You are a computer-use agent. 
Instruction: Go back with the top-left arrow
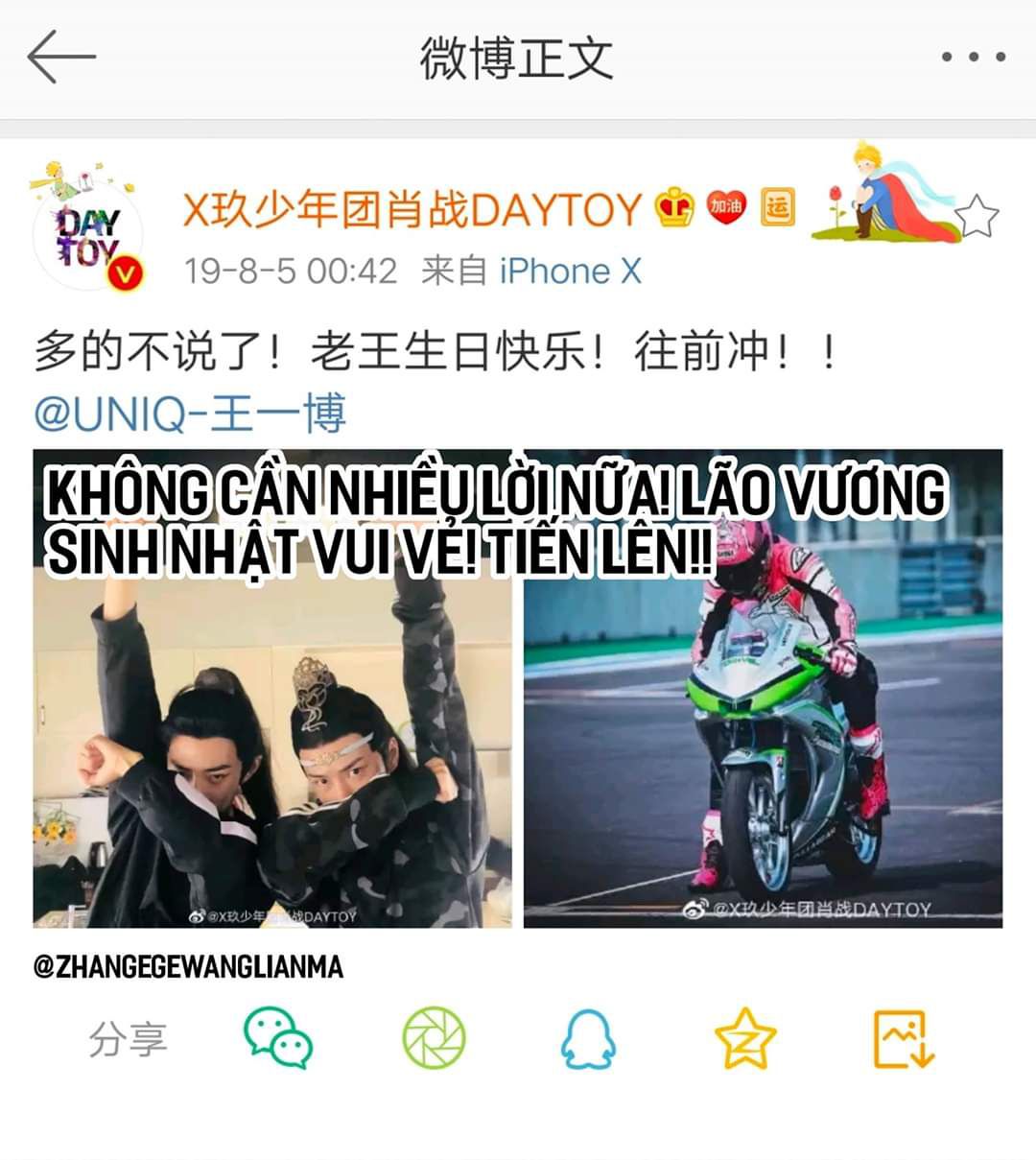click(61, 57)
